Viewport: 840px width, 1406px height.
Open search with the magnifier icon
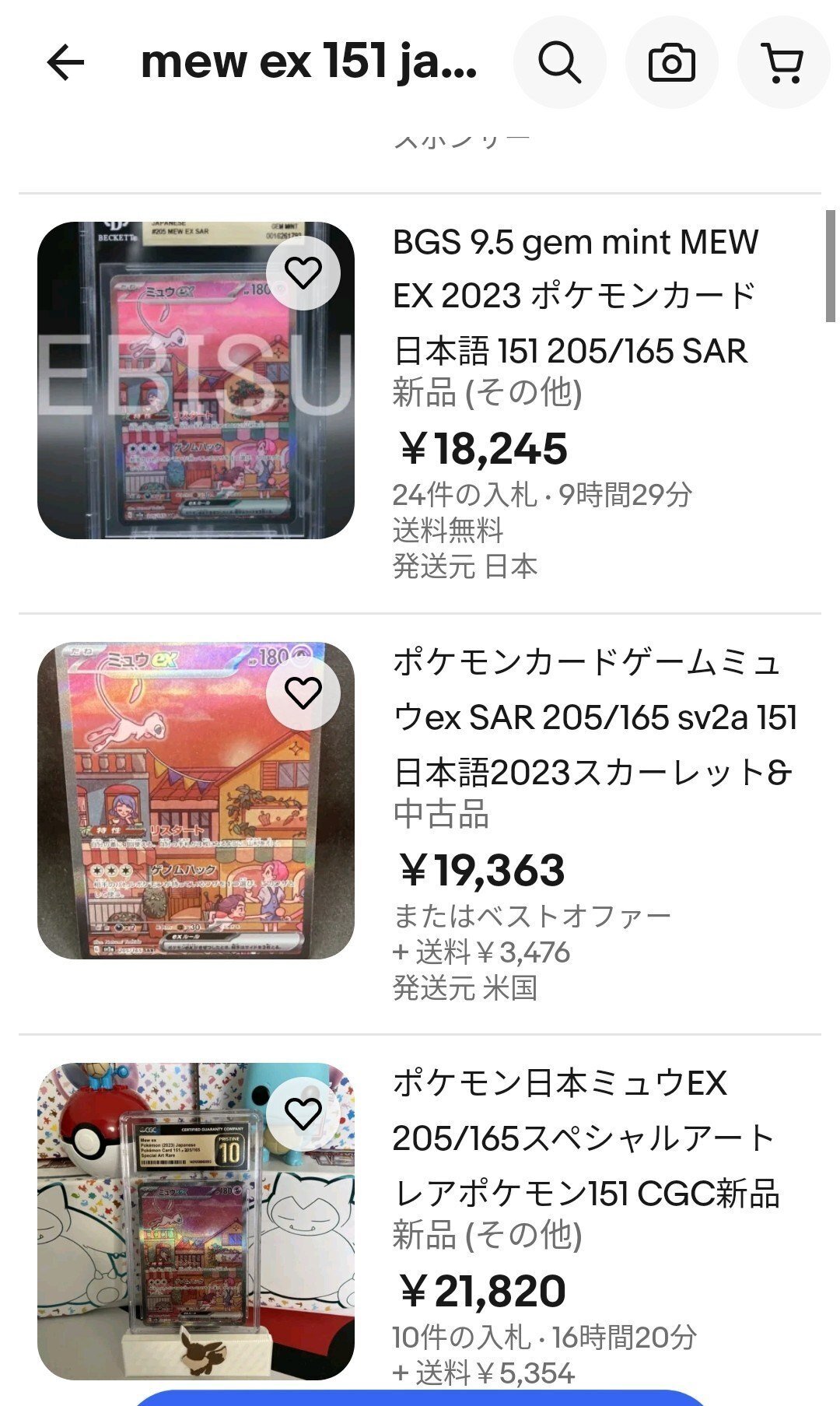pos(559,62)
